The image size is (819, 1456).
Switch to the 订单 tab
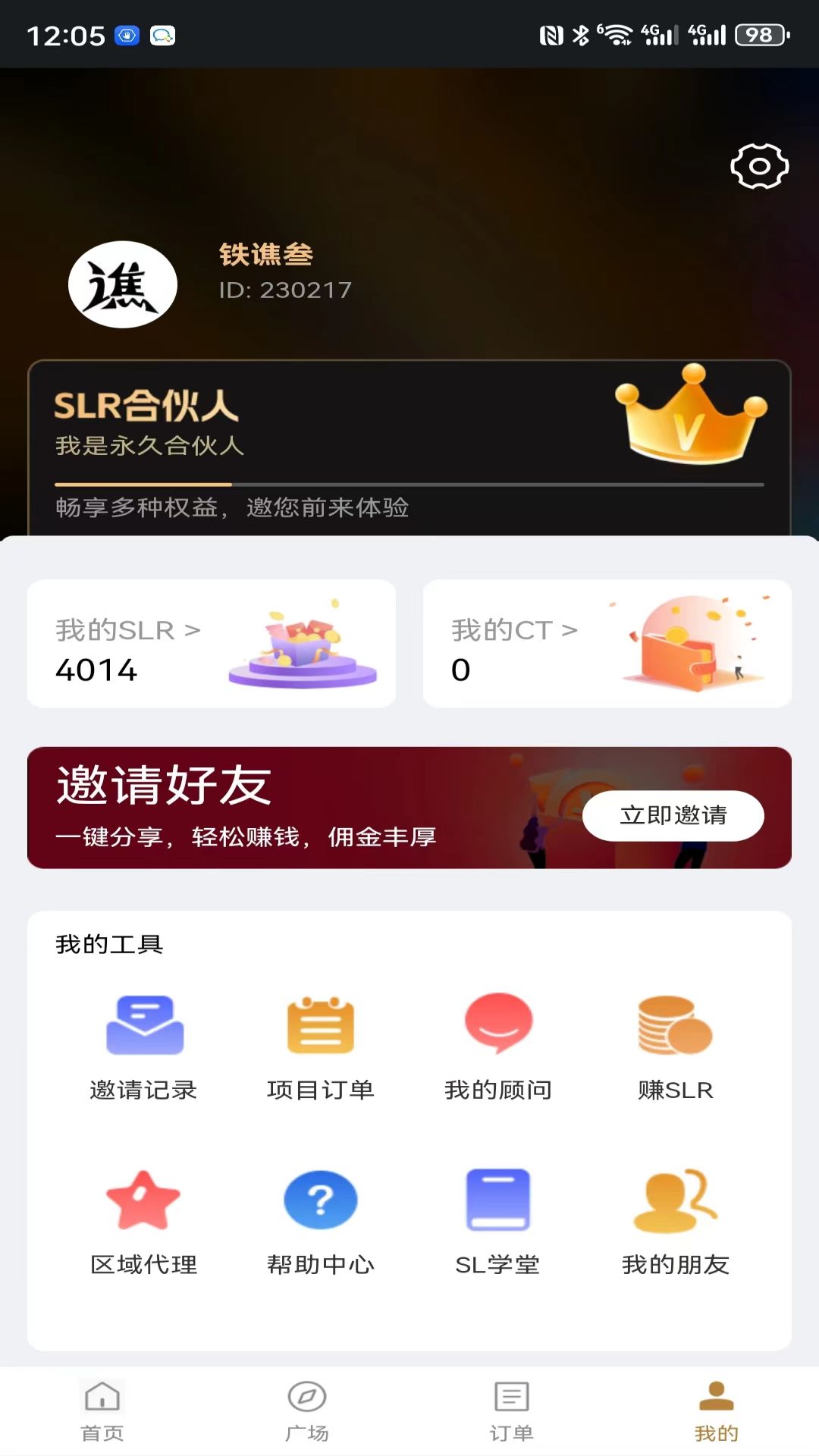point(512,1411)
